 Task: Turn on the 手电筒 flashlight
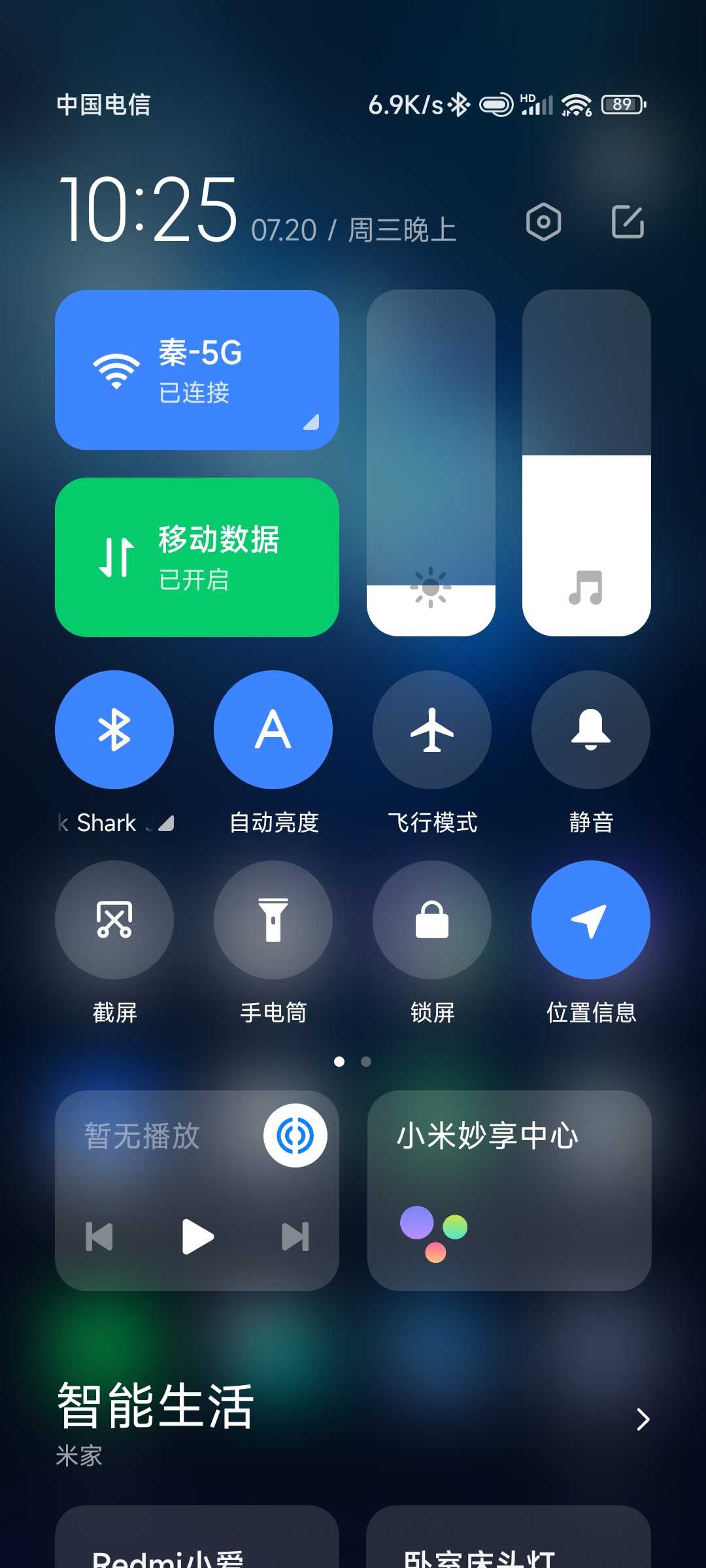coord(273,920)
